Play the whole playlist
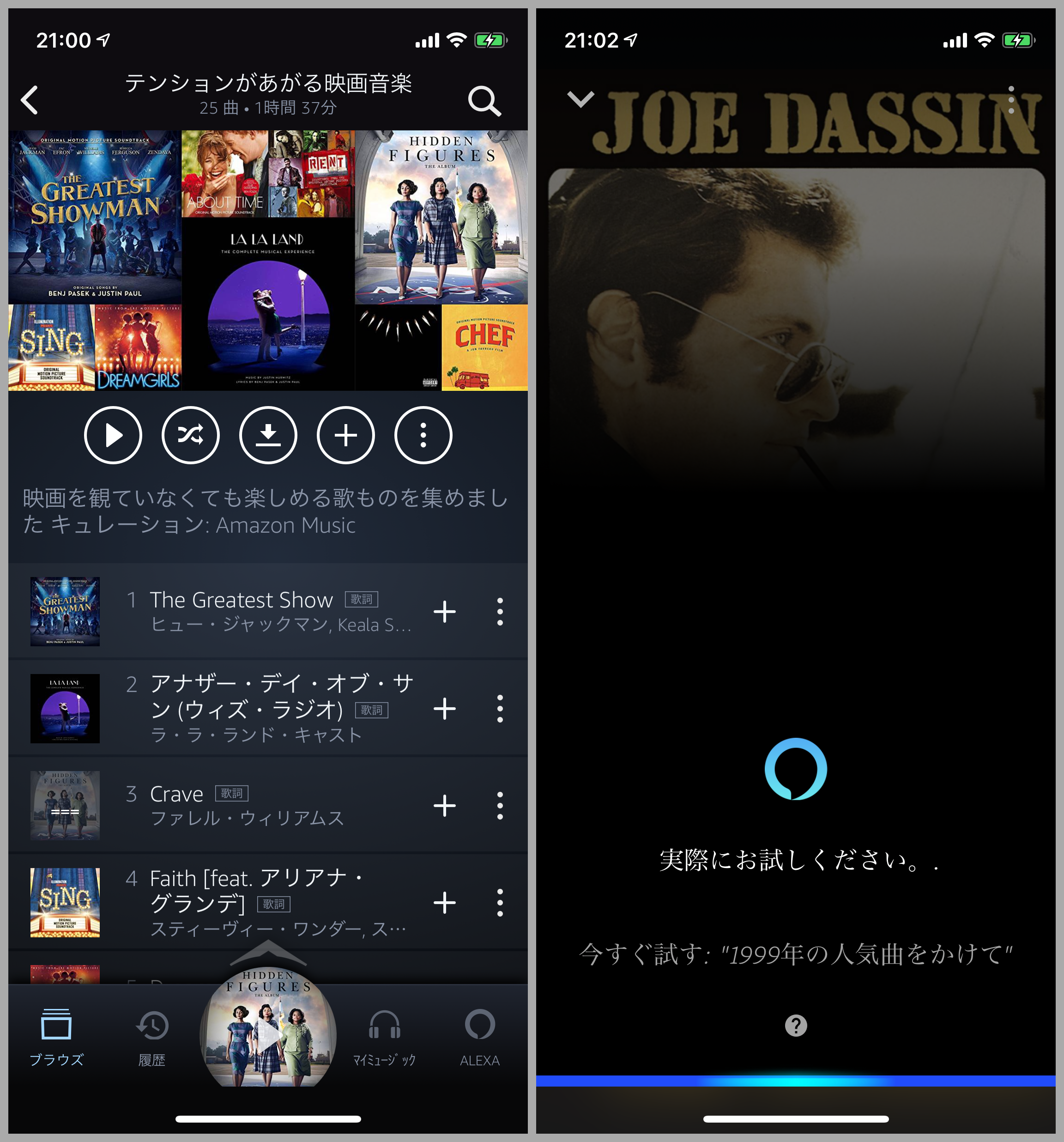Image resolution: width=1064 pixels, height=1142 pixels. tap(113, 436)
